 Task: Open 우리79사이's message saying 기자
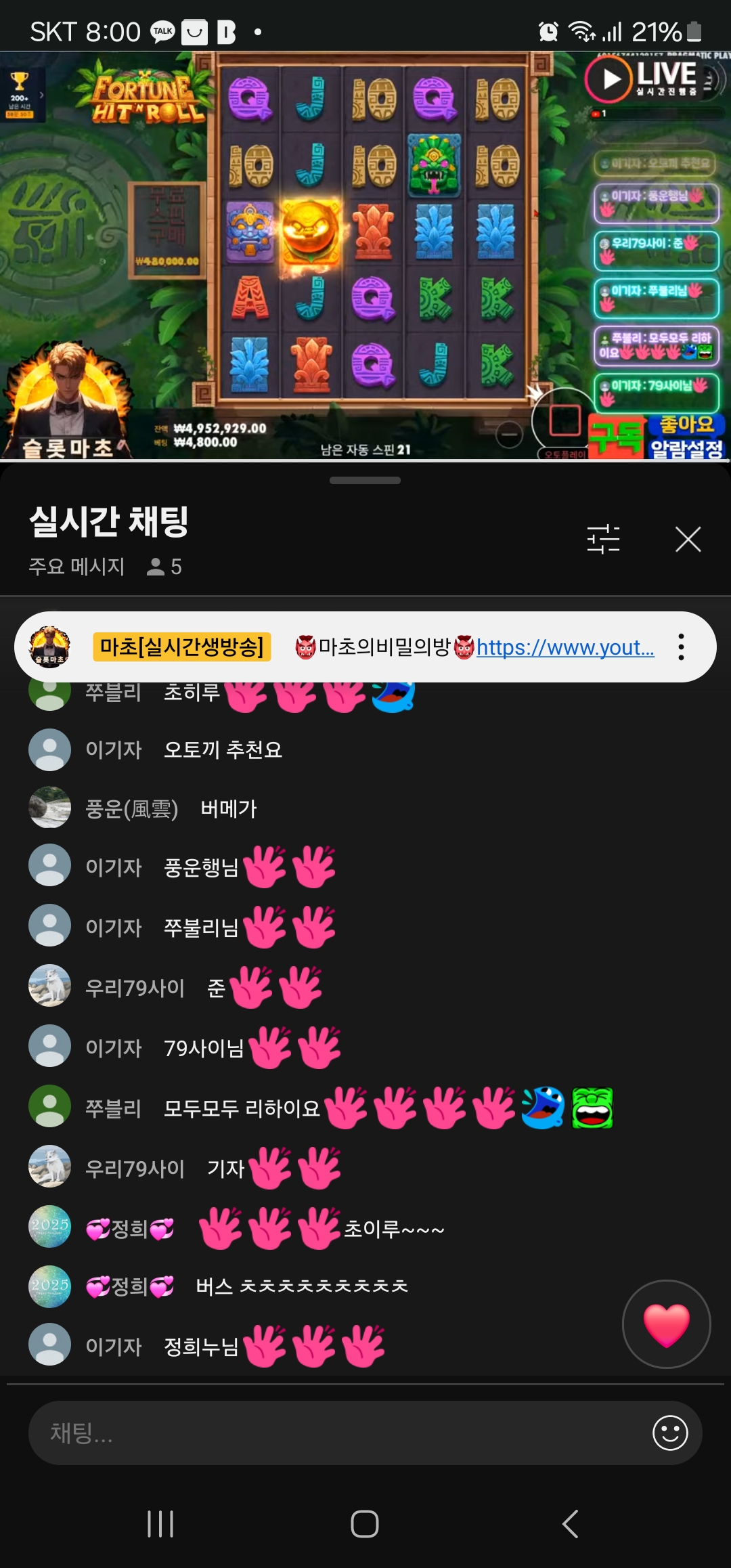pyautogui.click(x=225, y=1169)
